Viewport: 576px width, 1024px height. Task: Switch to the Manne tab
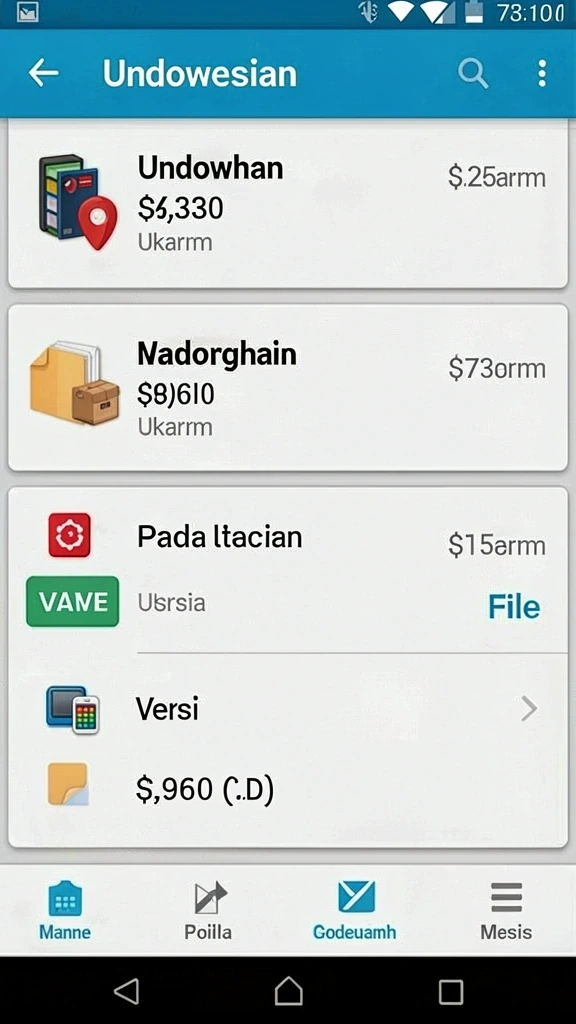[65, 910]
